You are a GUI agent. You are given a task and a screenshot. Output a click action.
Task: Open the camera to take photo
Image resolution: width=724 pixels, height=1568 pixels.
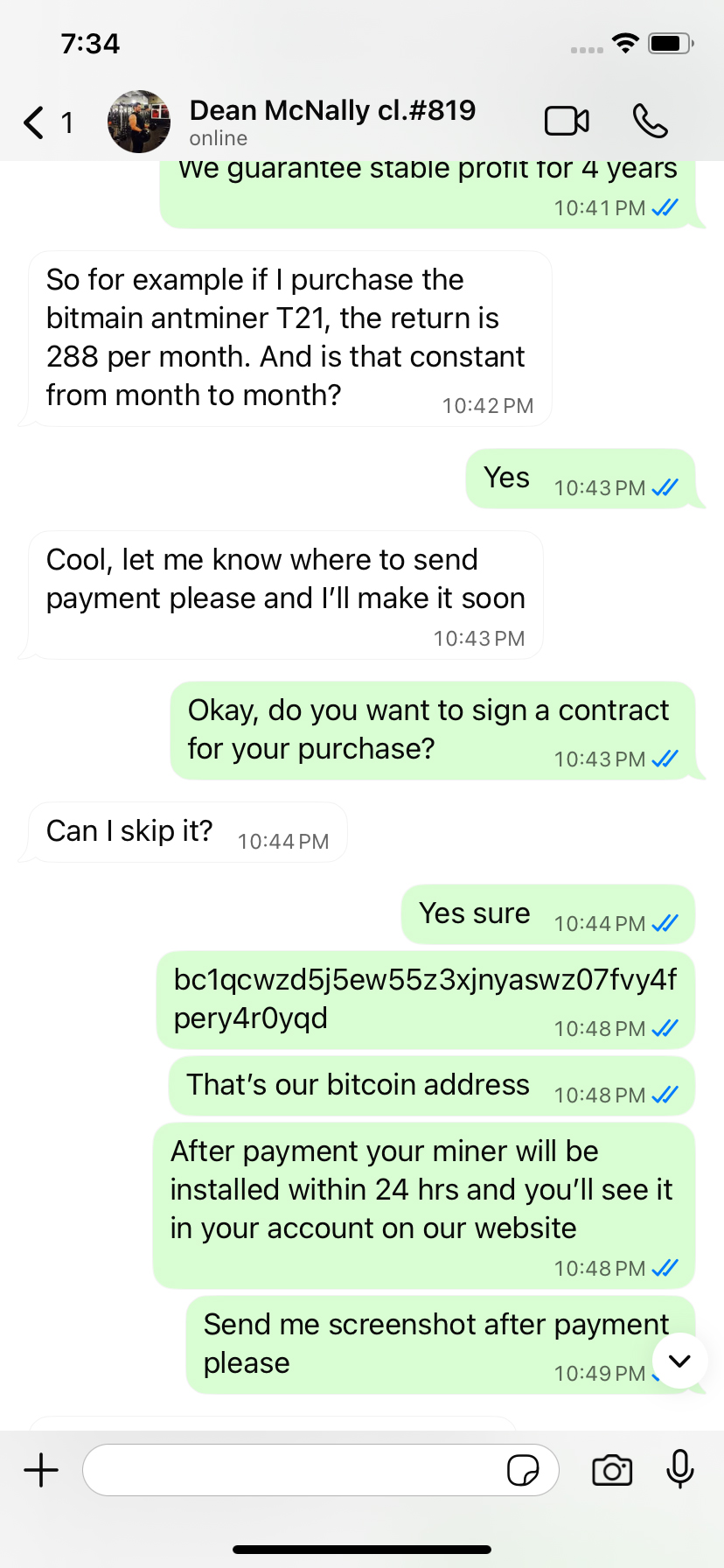(x=612, y=1470)
